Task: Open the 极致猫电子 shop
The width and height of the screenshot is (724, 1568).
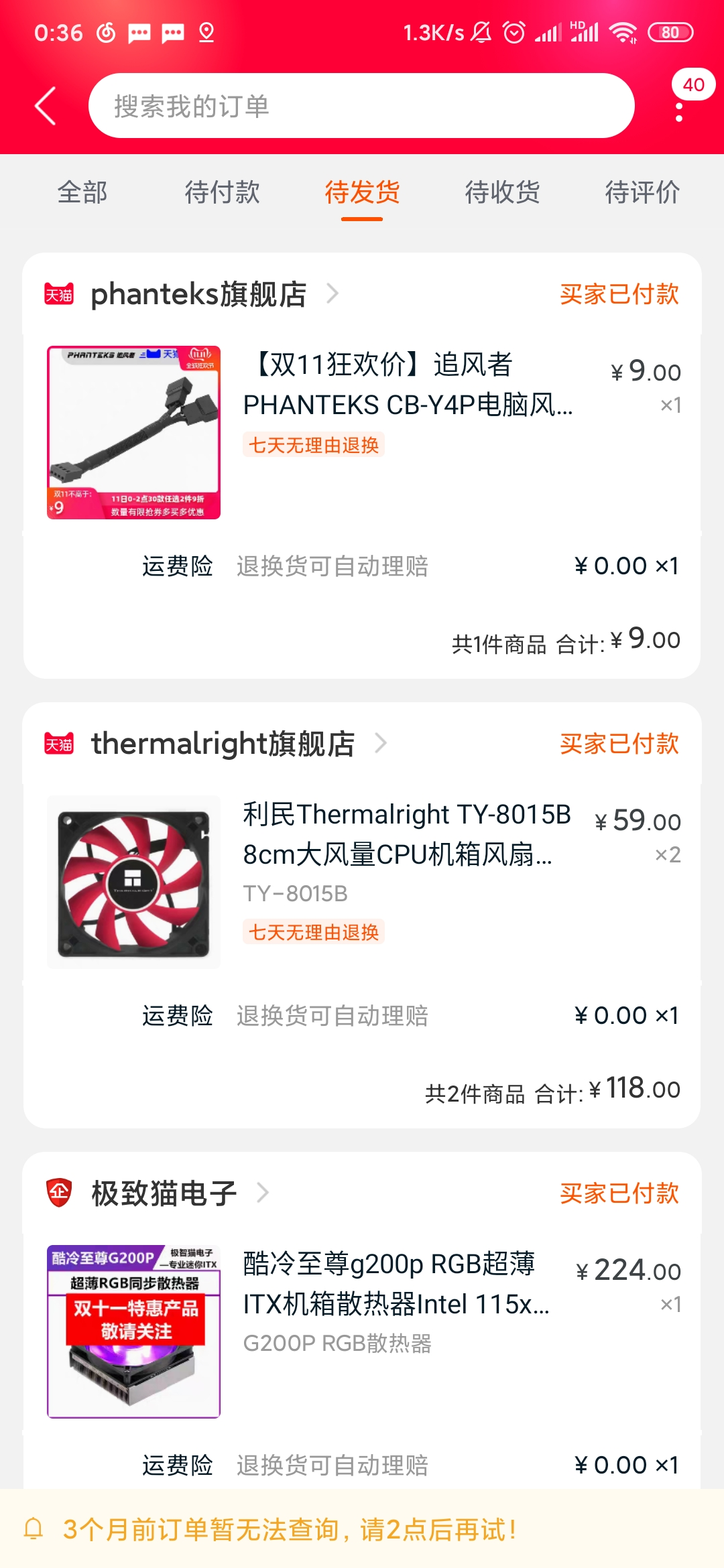Action: point(164,1193)
